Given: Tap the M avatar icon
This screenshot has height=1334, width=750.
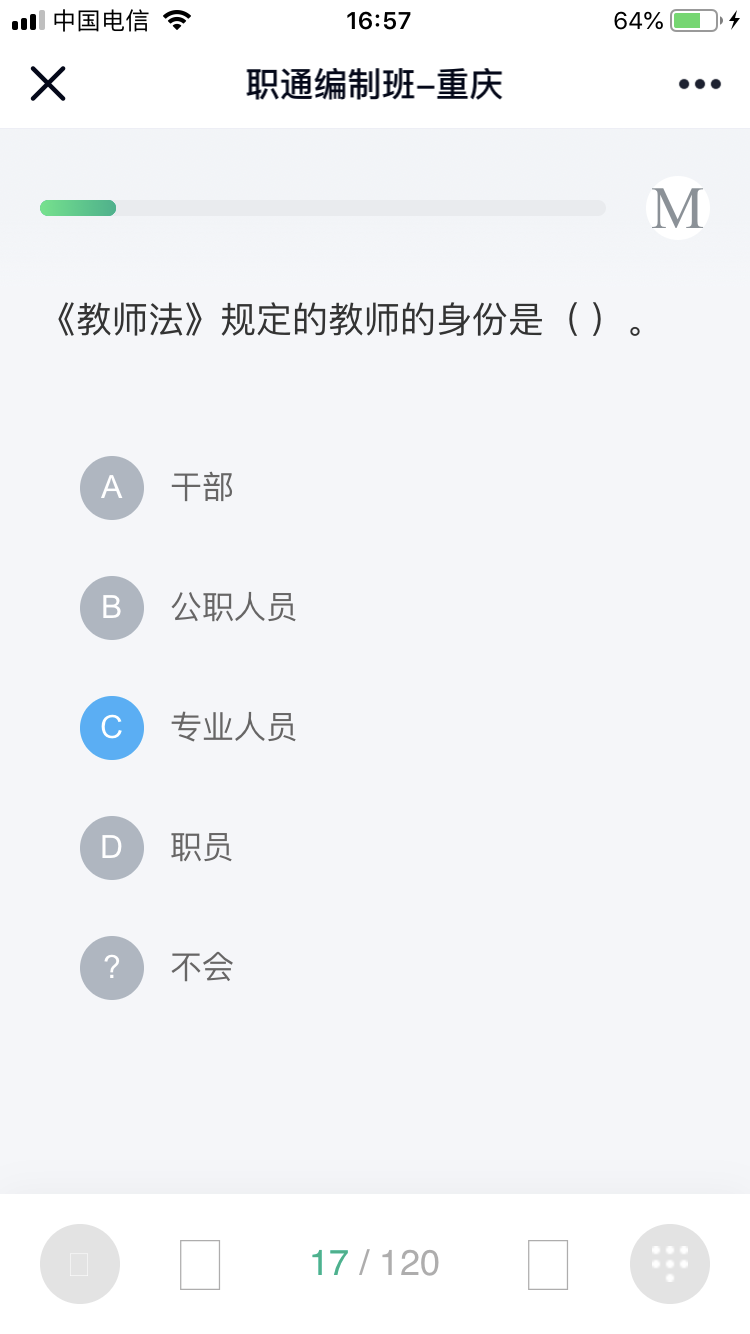Looking at the screenshot, I should pos(678,208).
